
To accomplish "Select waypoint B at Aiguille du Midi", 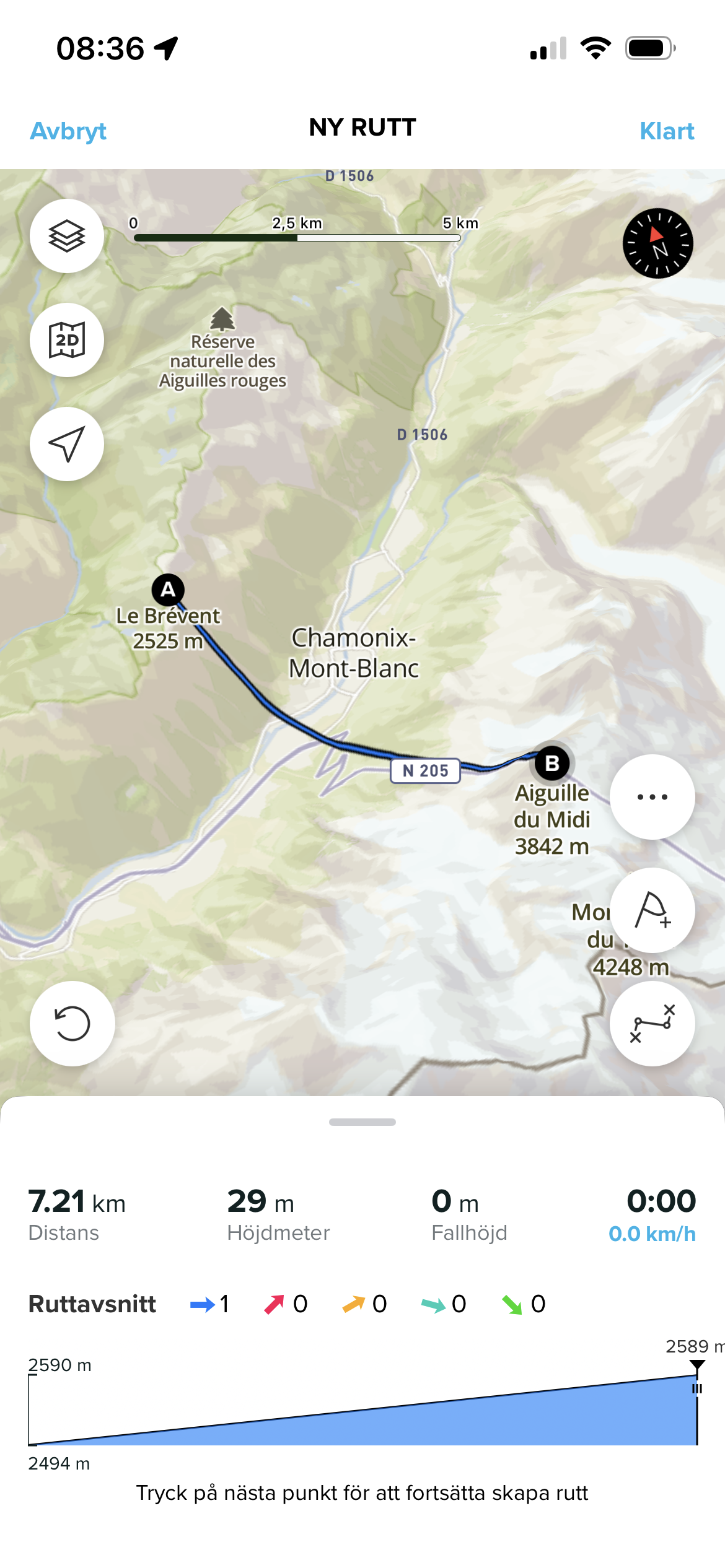I will (x=551, y=764).
